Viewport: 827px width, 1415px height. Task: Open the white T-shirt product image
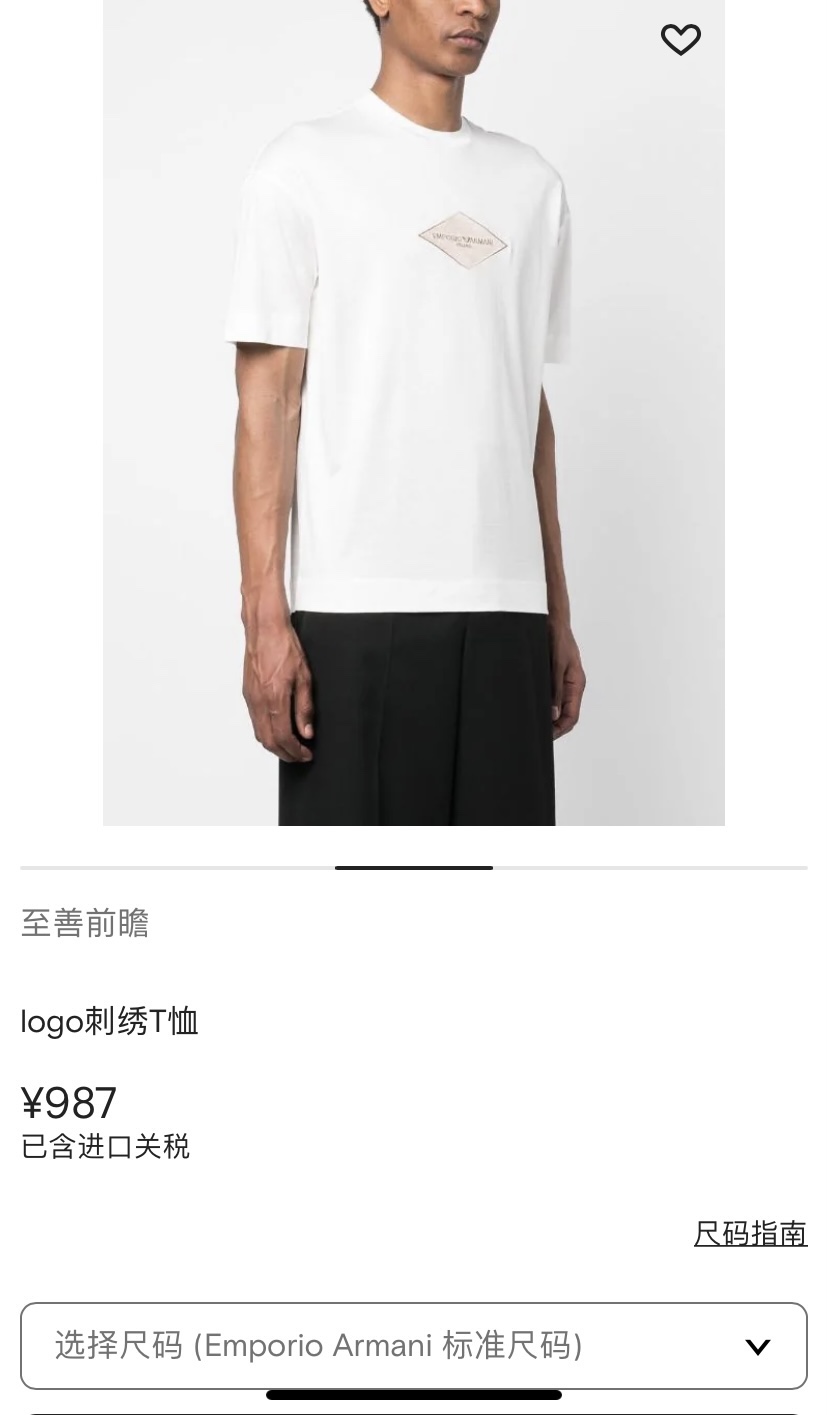[x=414, y=413]
